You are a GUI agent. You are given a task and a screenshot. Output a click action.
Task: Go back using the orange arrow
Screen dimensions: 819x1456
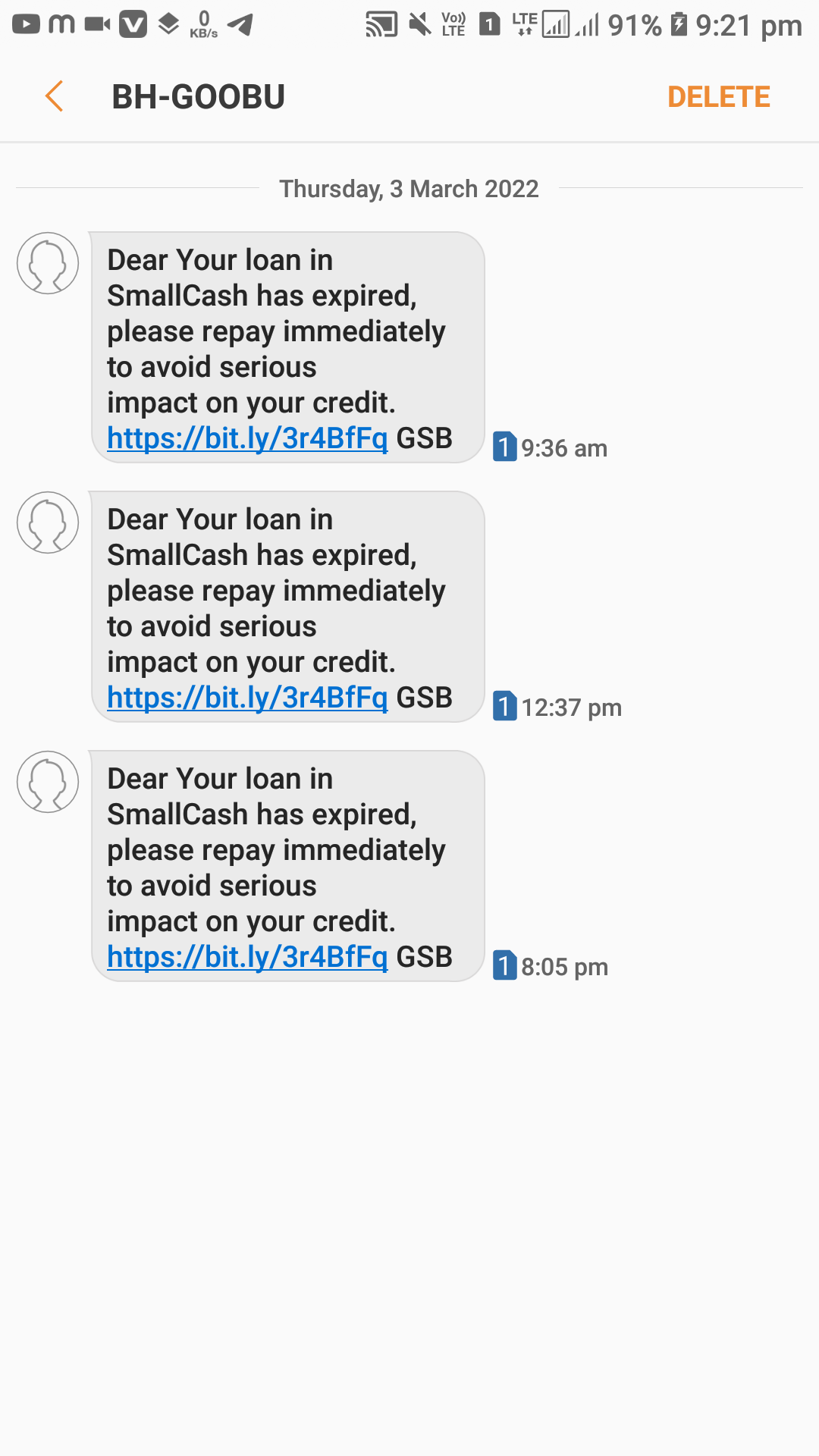click(54, 96)
